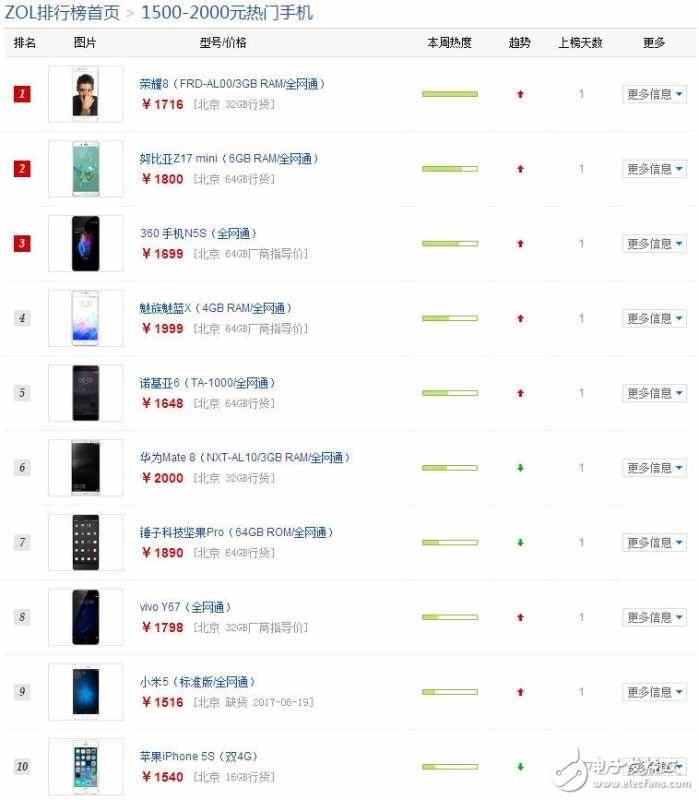Open the 华为Mate 8 product link
The image size is (699, 800).
pos(245,458)
